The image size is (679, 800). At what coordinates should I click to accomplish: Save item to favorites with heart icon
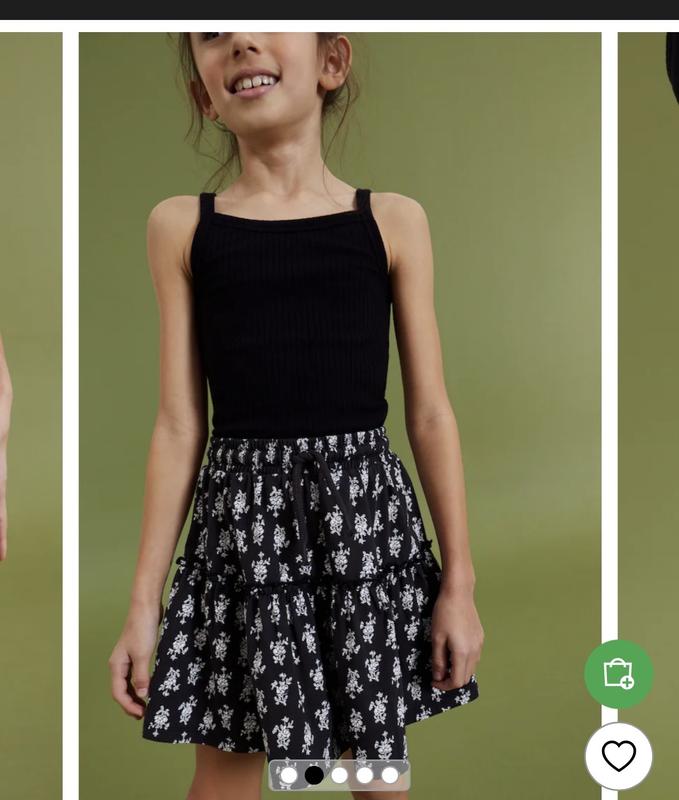618,757
